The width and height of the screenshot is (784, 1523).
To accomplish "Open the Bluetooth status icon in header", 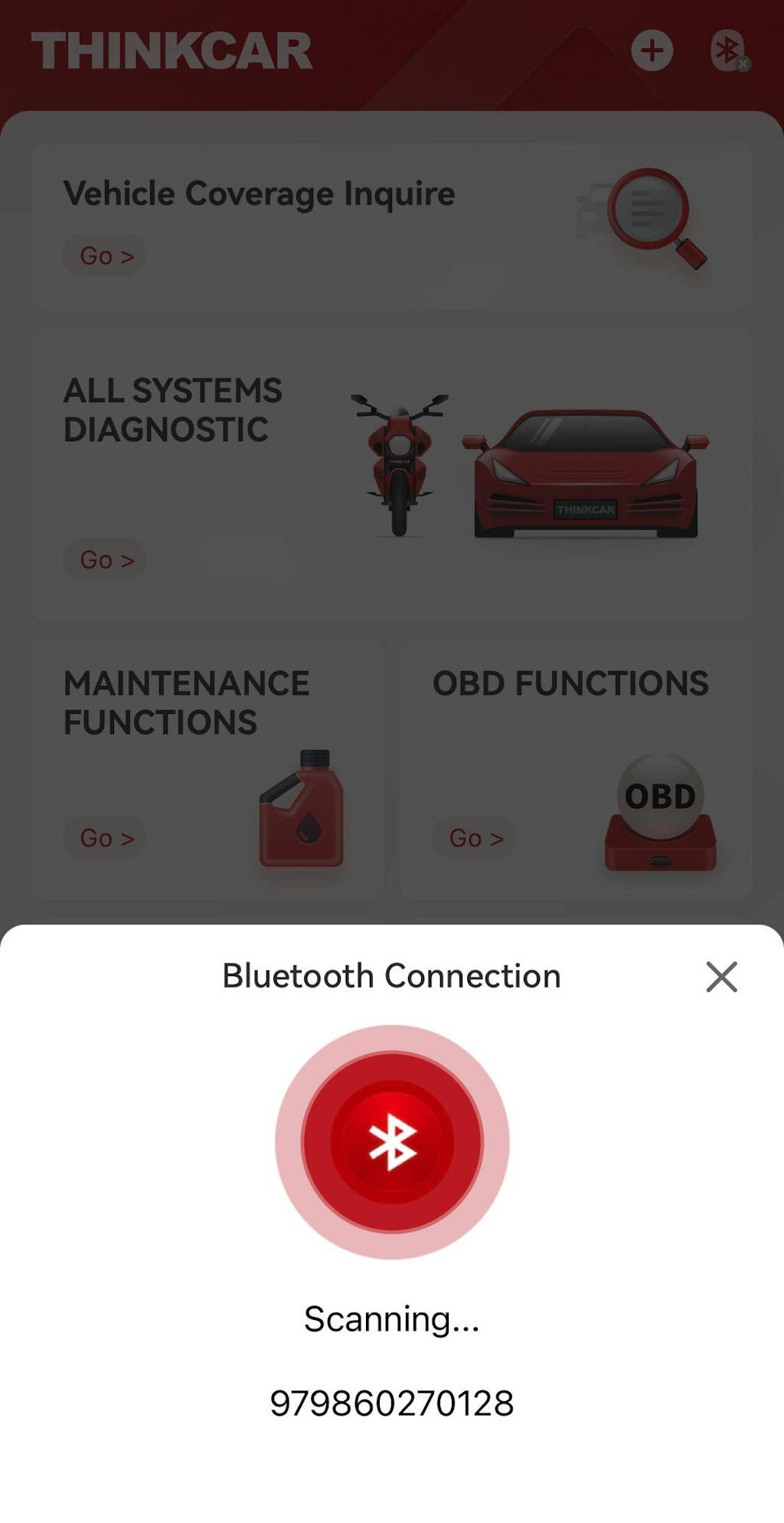I will pos(728,51).
